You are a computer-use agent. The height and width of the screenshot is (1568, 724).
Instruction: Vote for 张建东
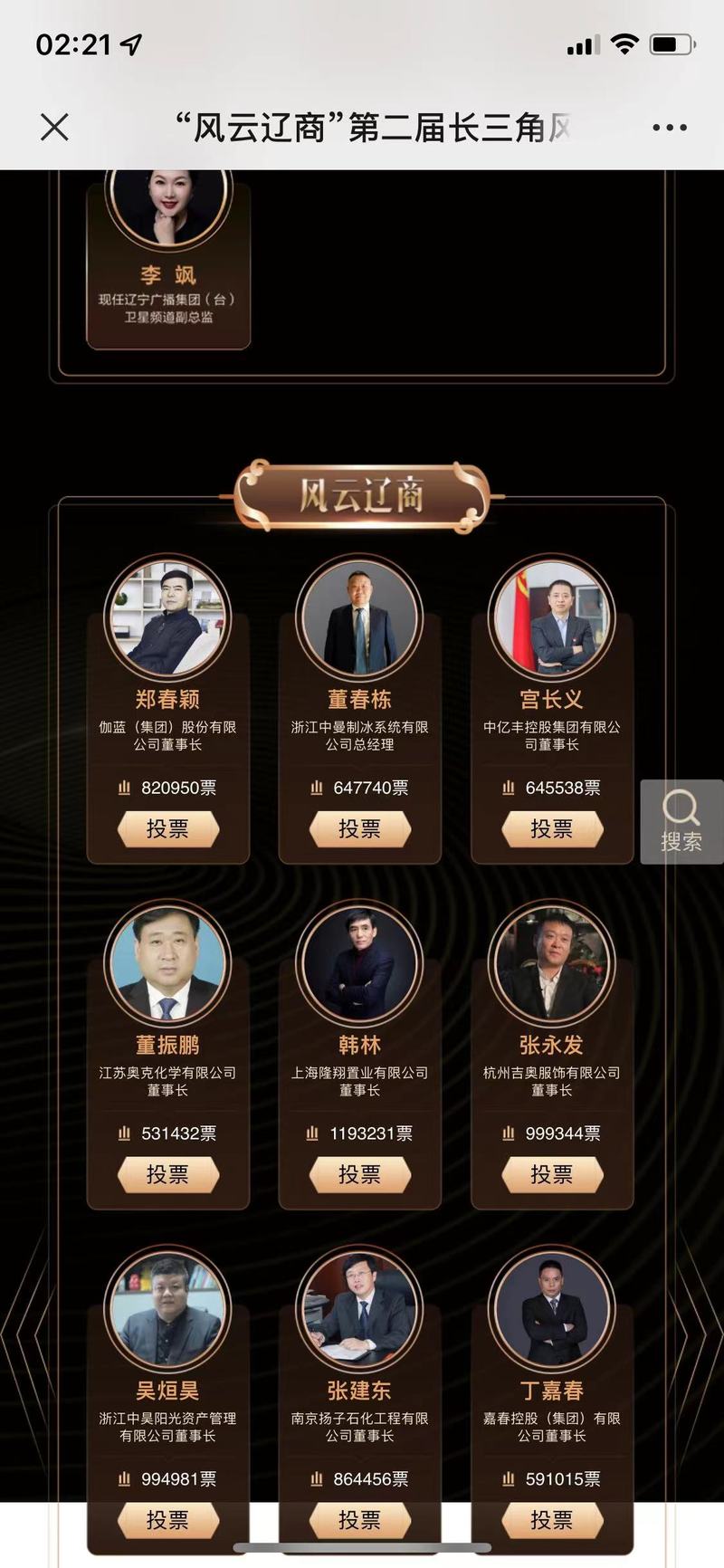pyautogui.click(x=359, y=1520)
